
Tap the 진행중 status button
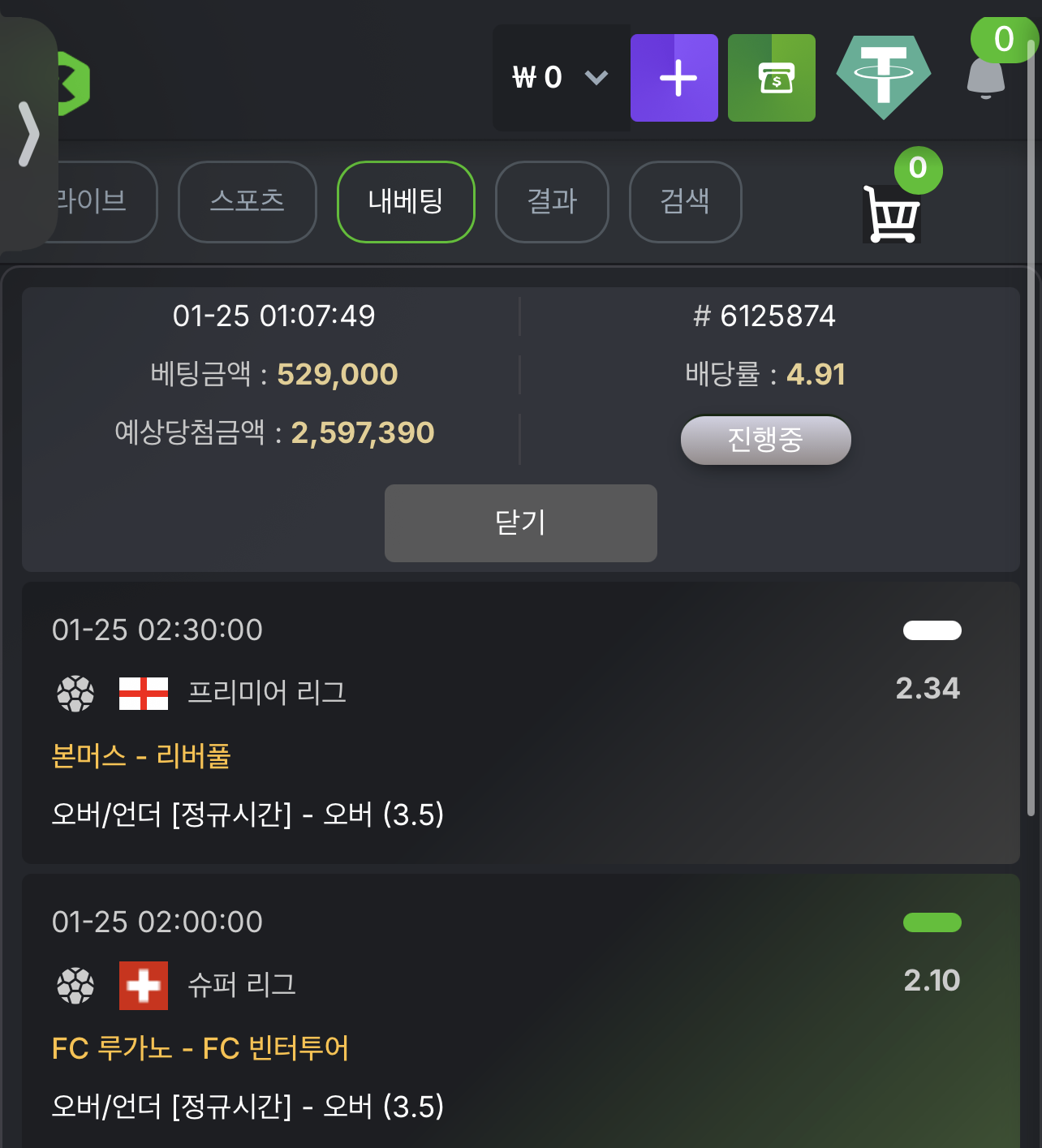(x=765, y=440)
